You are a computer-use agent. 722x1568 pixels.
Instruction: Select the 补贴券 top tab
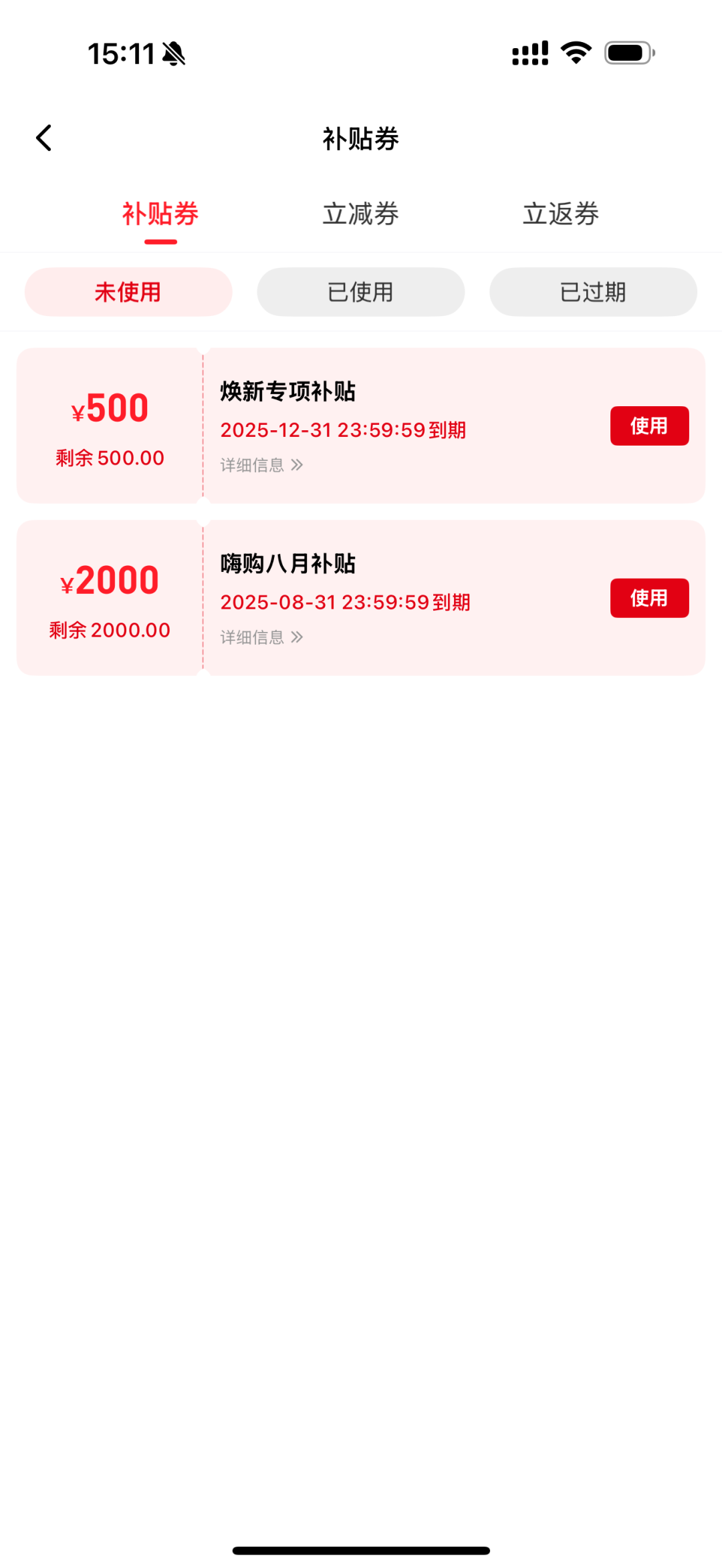coord(160,214)
